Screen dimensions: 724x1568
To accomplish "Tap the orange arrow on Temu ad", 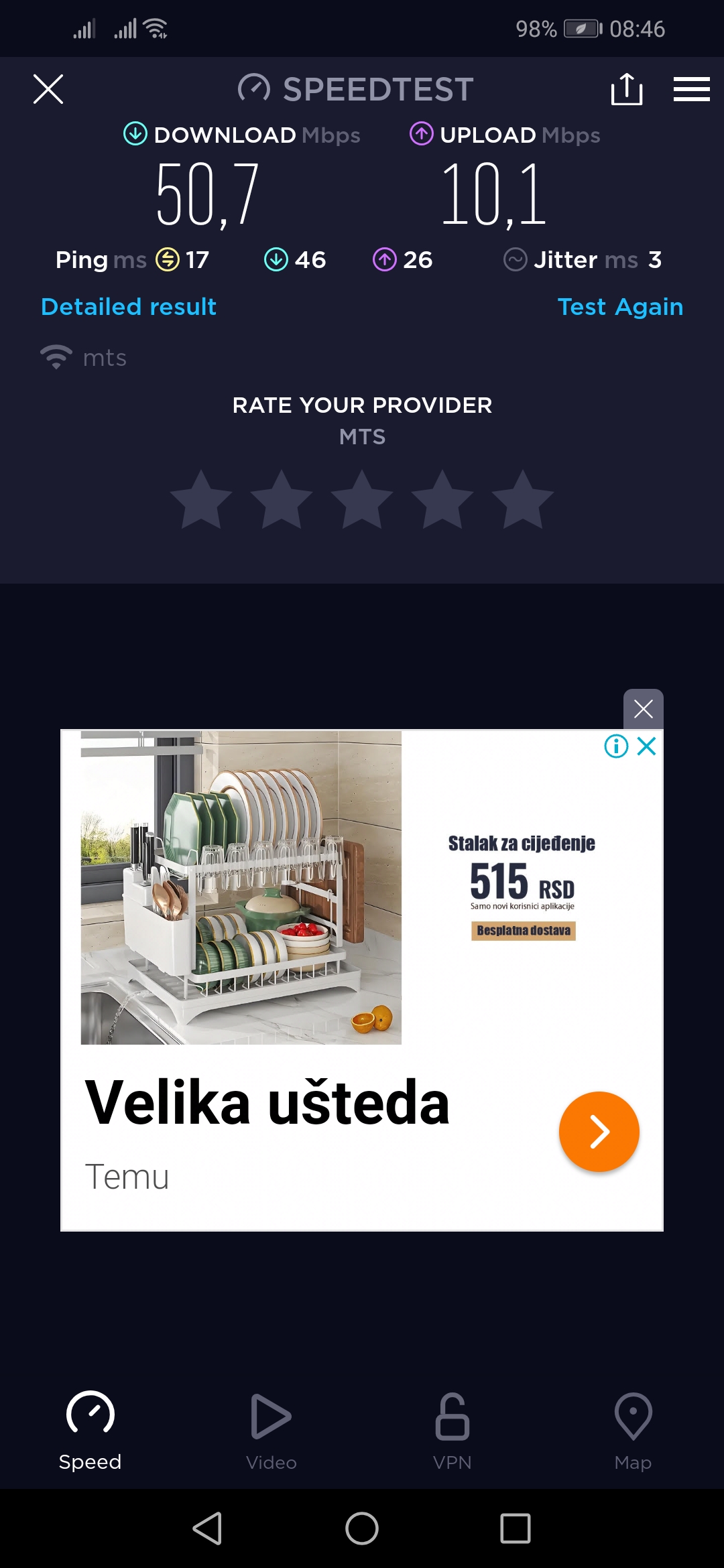I will click(x=599, y=1132).
